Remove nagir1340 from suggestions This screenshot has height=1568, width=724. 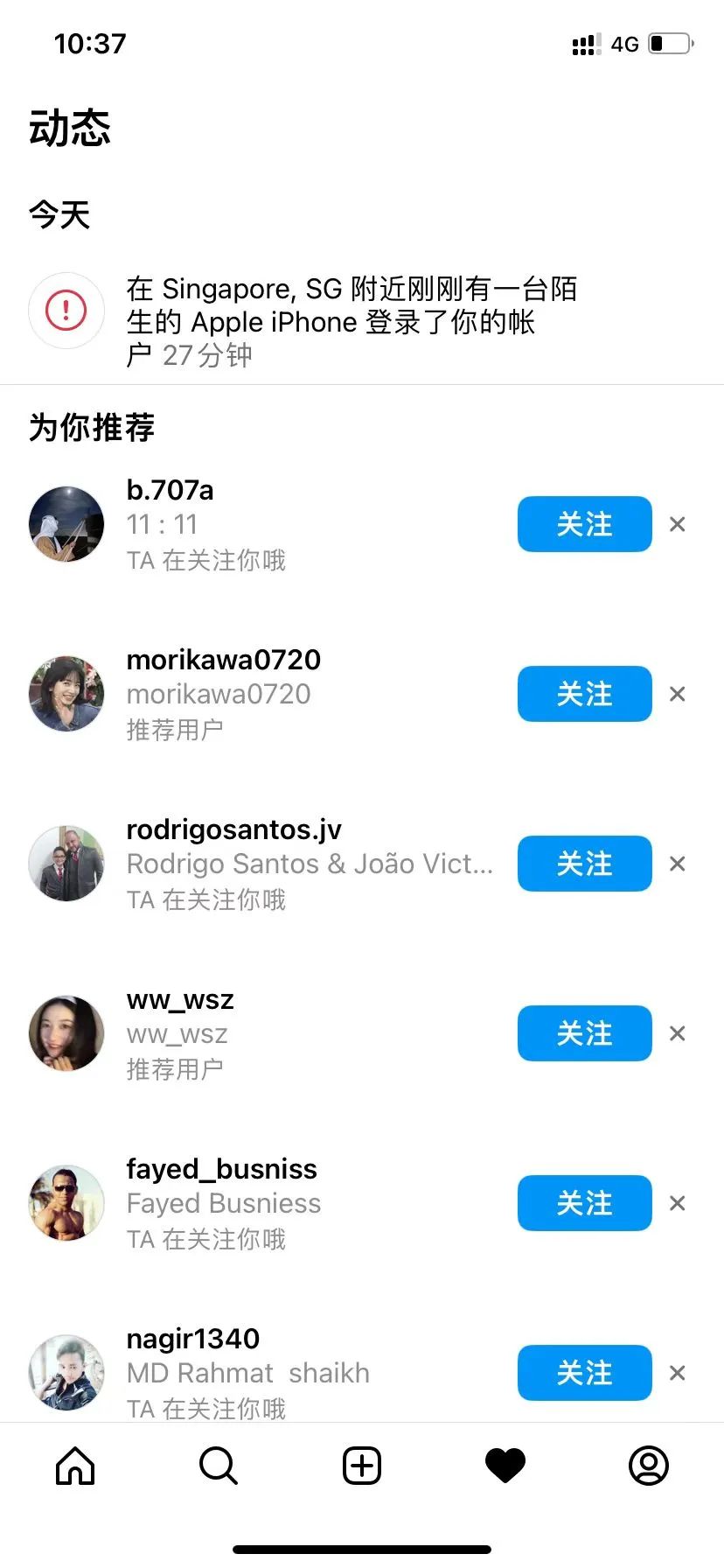pos(677,1373)
